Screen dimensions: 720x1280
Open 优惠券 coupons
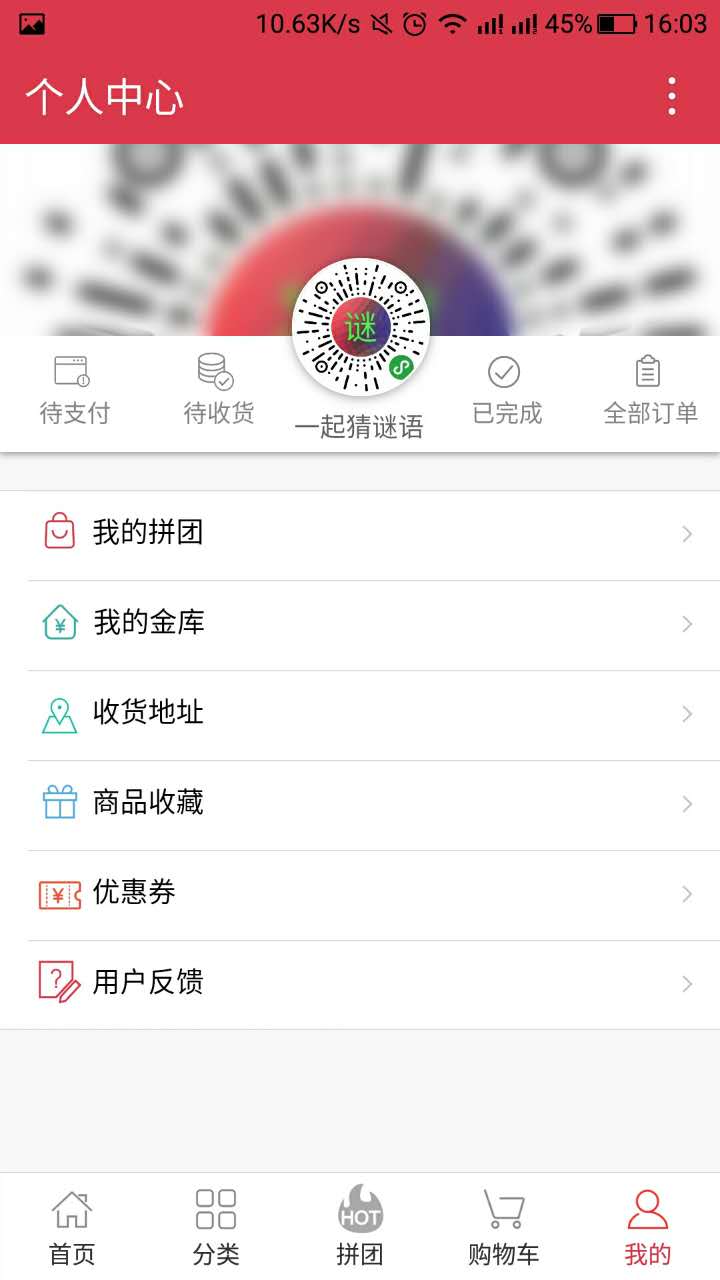point(360,895)
